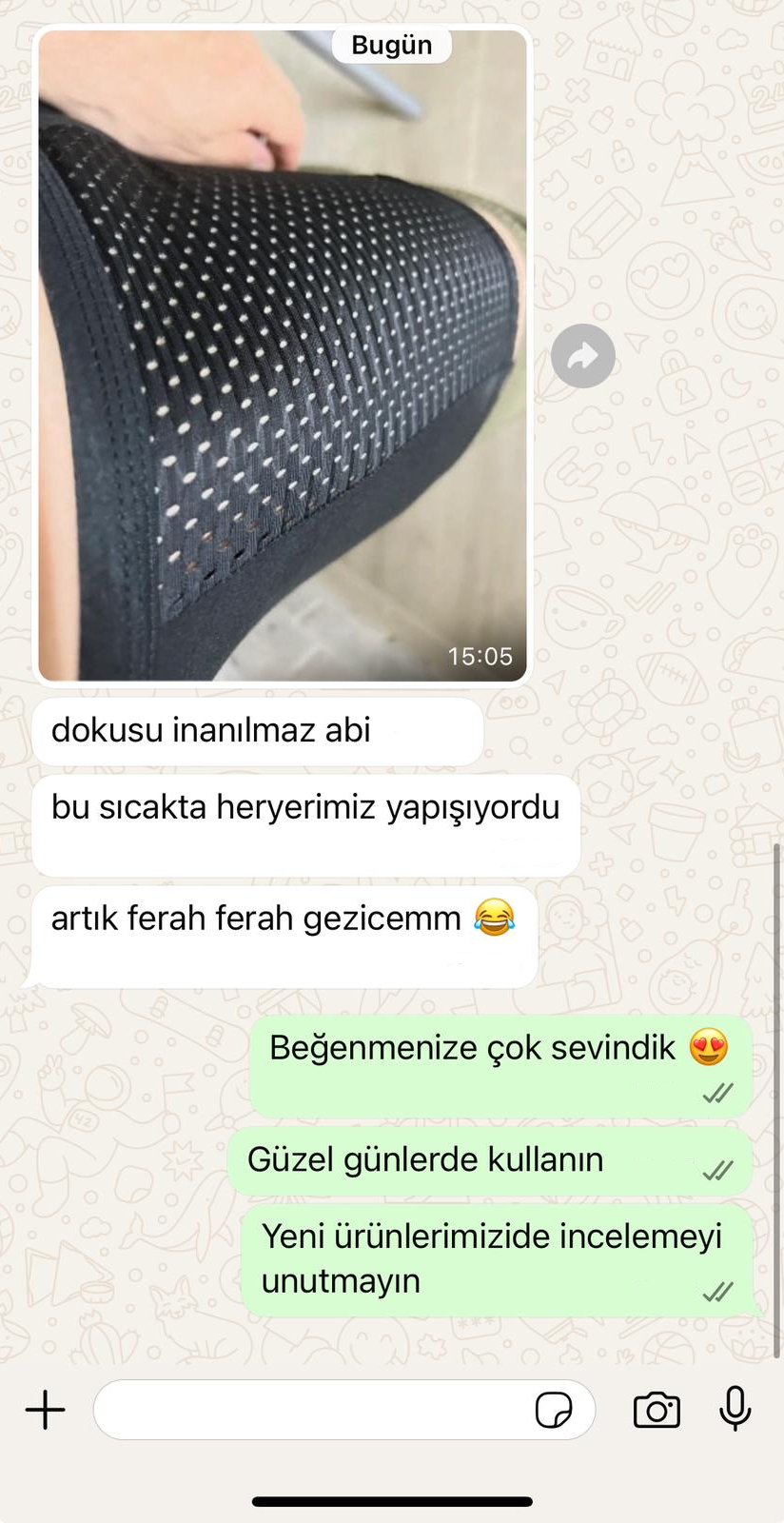Launch the camera from the chat bar

tap(657, 1410)
